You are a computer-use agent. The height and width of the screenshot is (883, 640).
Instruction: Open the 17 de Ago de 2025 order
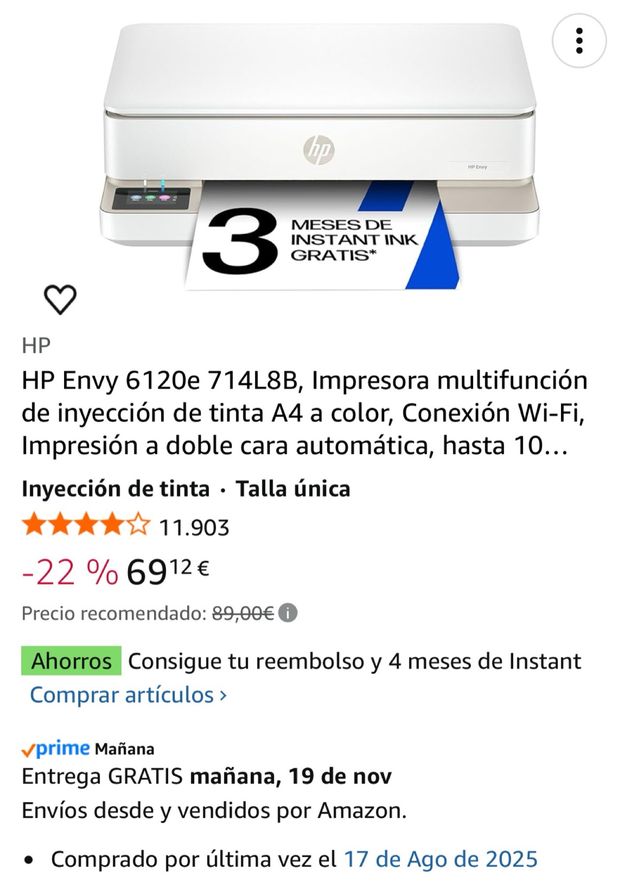pyautogui.click(x=440, y=858)
